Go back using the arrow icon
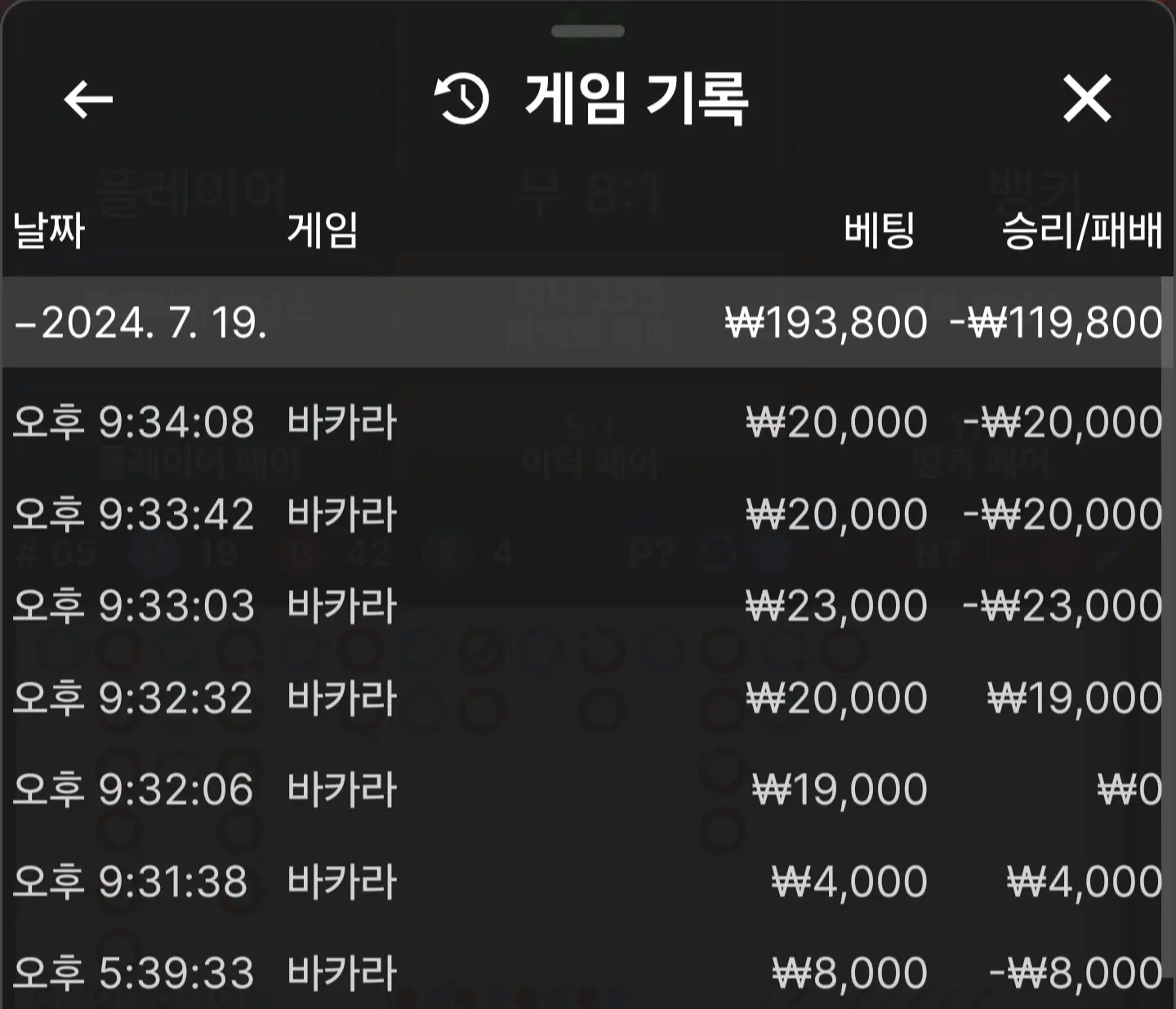 88,100
